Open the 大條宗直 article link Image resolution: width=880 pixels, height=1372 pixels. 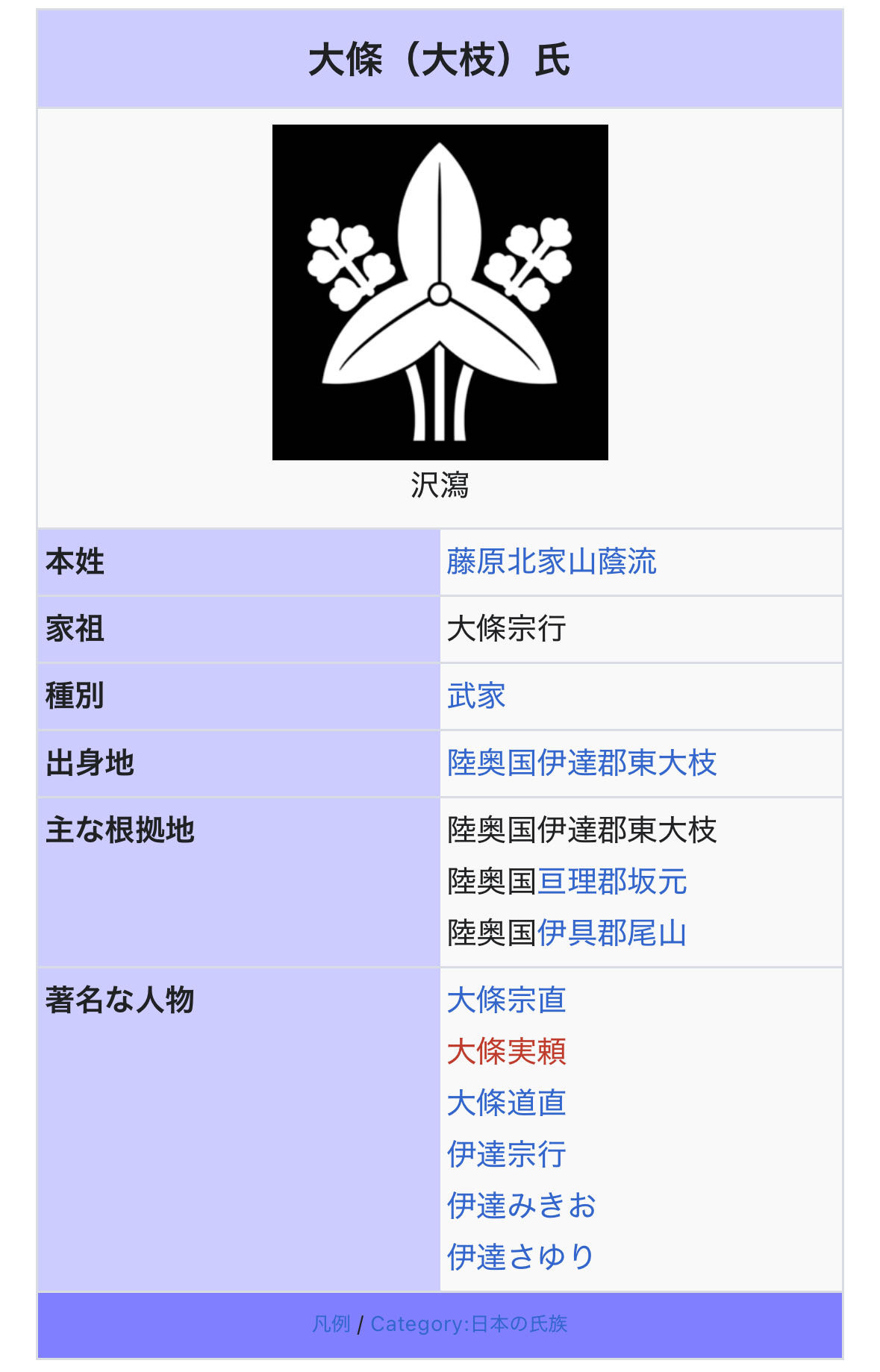(x=506, y=1000)
